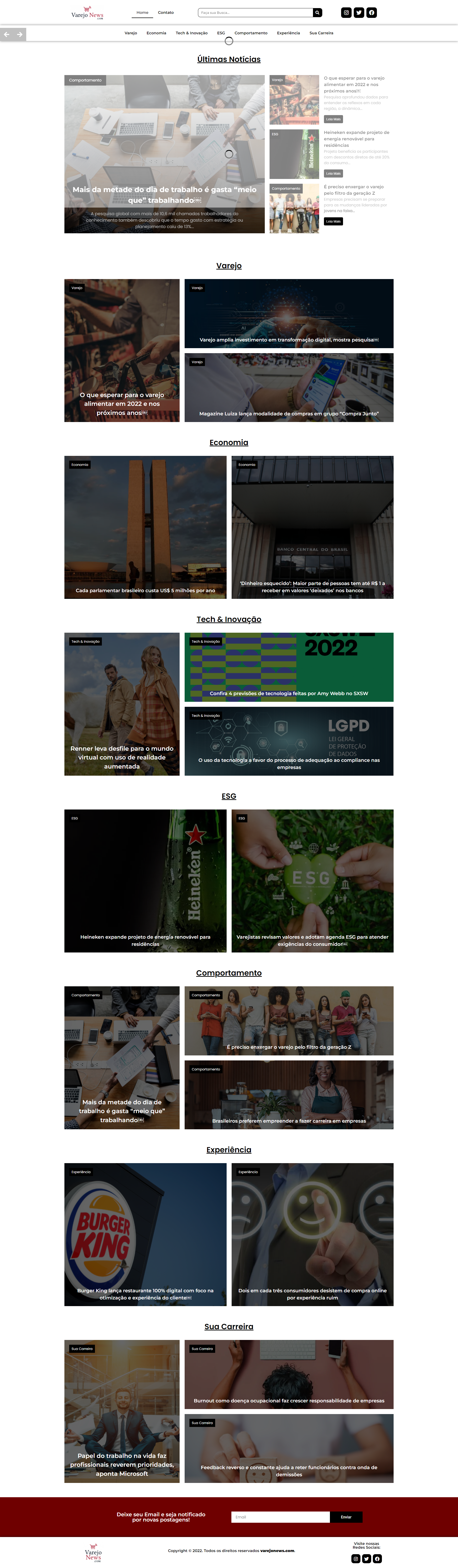
Task: Open the Renner realidade aumentada article card
Action: tap(122, 704)
